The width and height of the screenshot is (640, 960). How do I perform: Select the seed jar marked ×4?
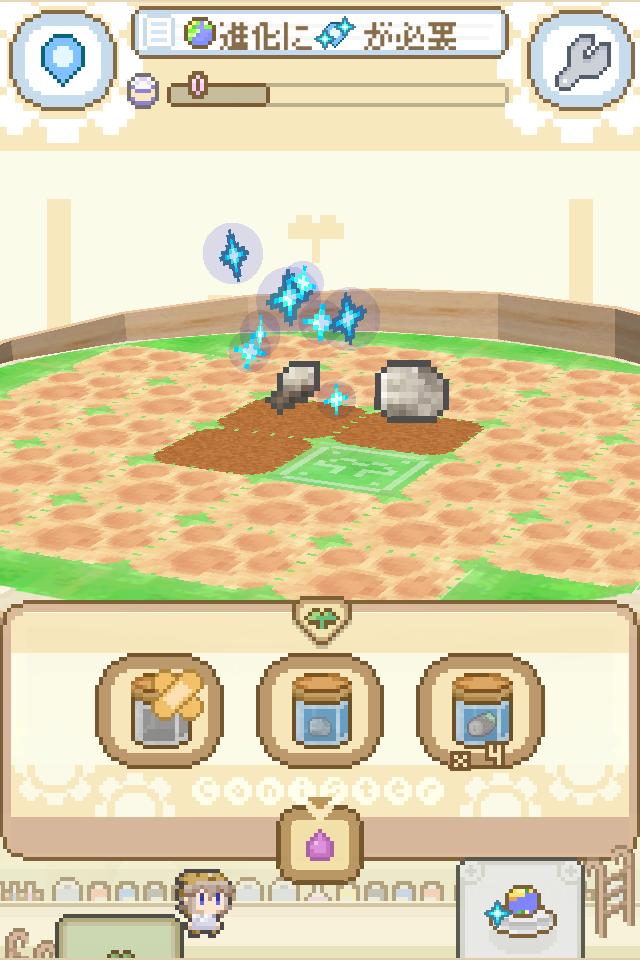tap(480, 712)
